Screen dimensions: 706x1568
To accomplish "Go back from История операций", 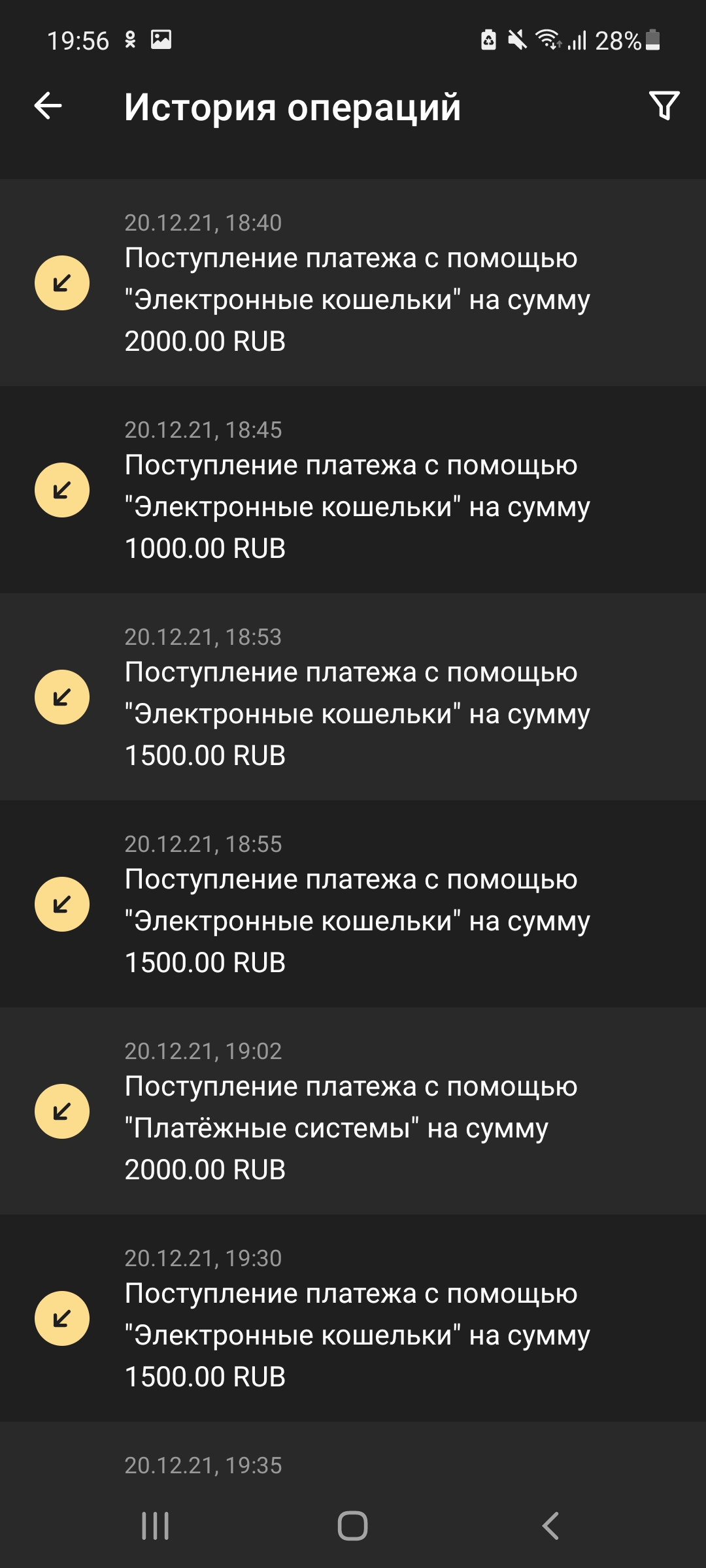I will coord(48,106).
